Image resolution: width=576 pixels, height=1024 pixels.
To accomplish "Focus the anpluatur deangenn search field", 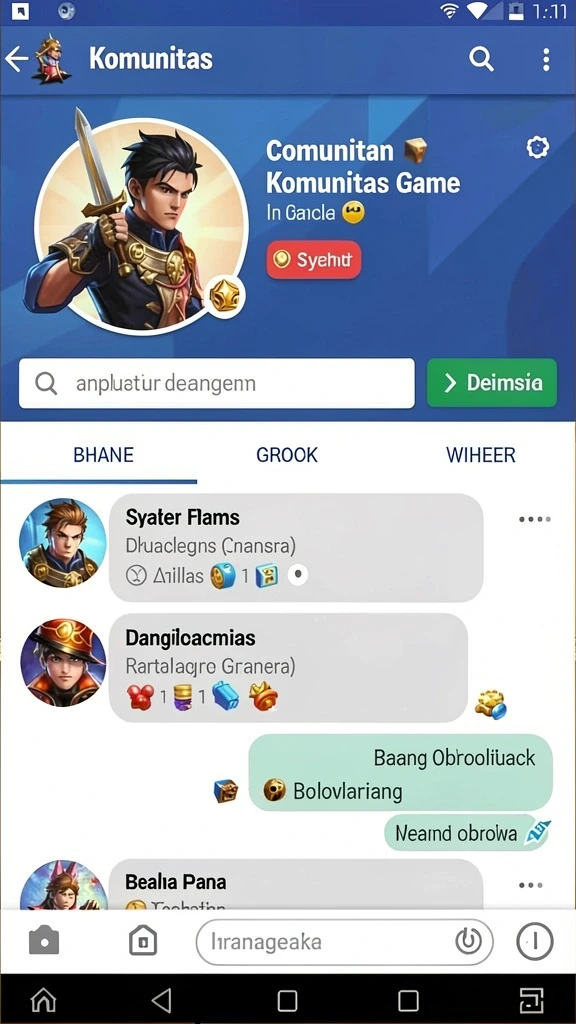I will (x=217, y=383).
